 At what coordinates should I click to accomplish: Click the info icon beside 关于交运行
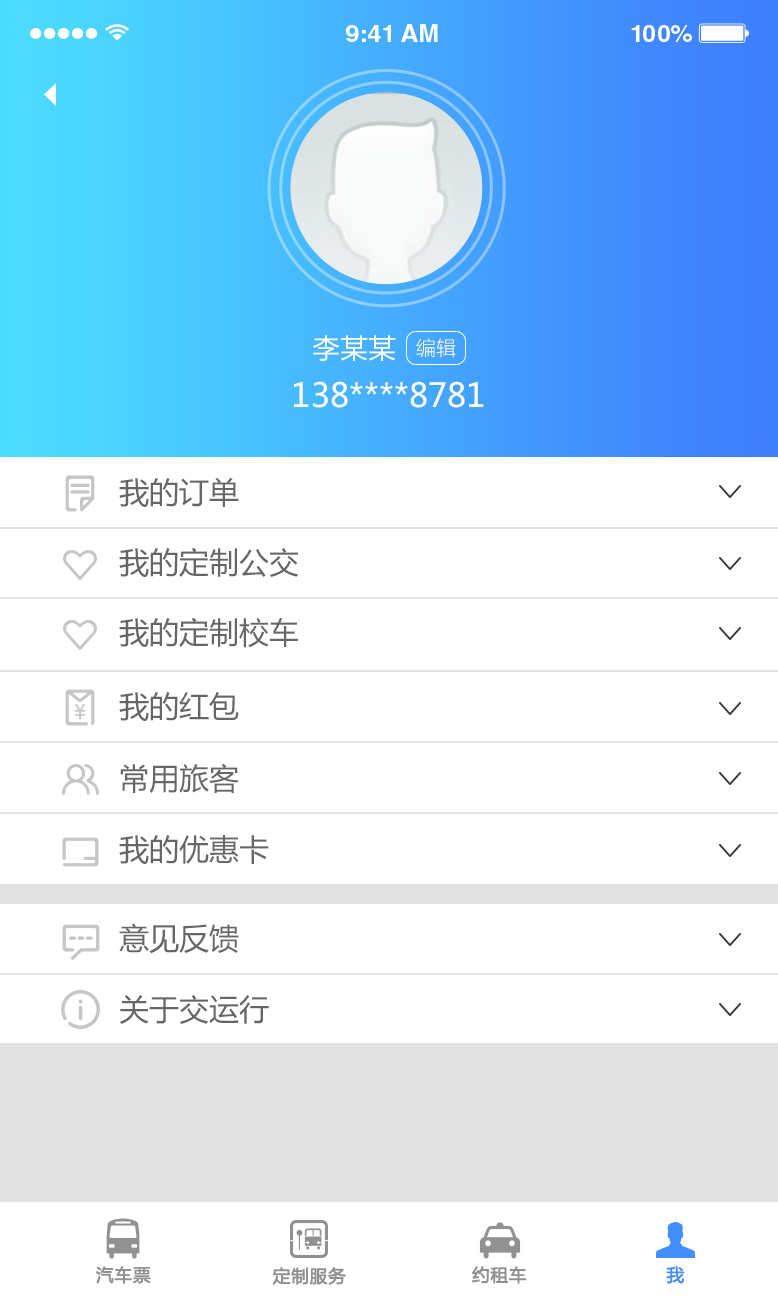pos(80,1009)
